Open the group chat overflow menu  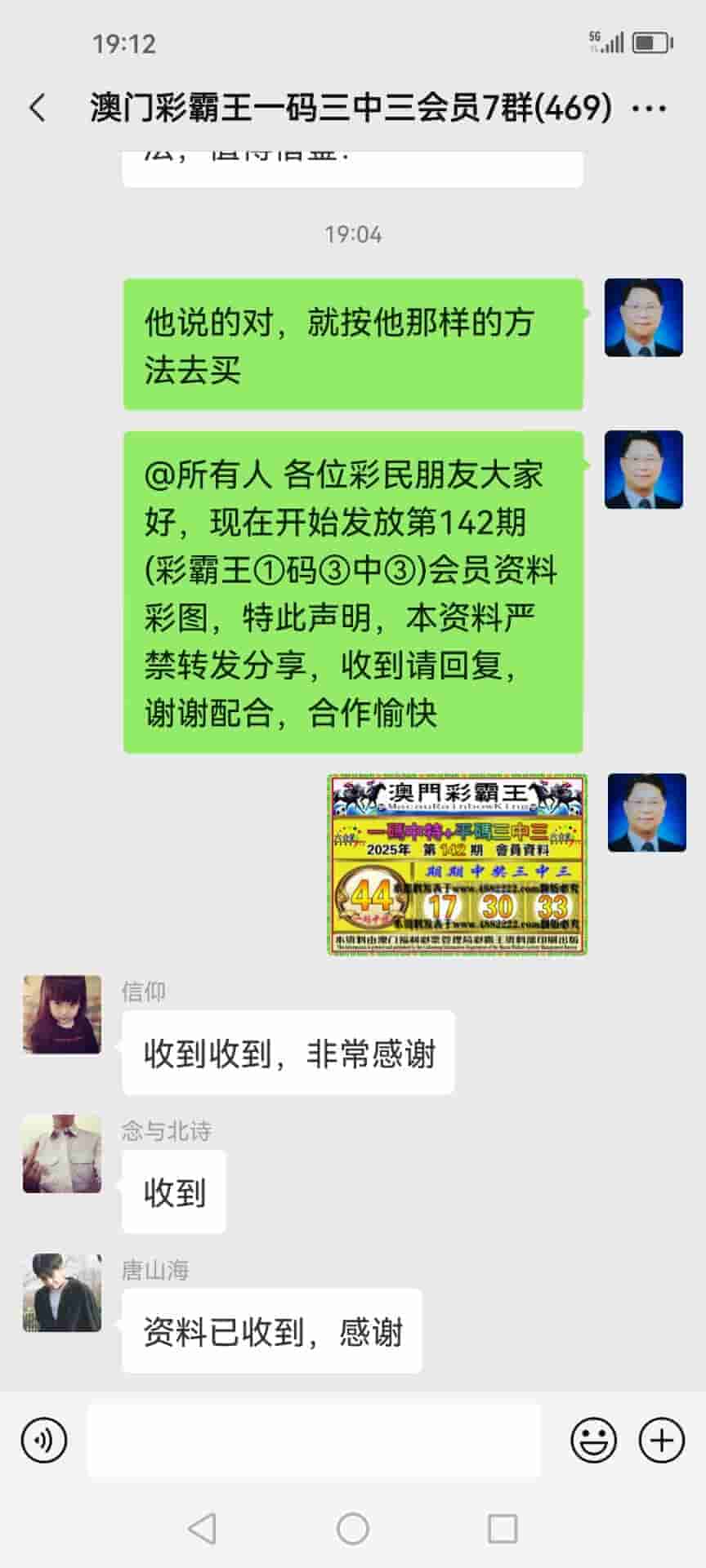coord(650,108)
